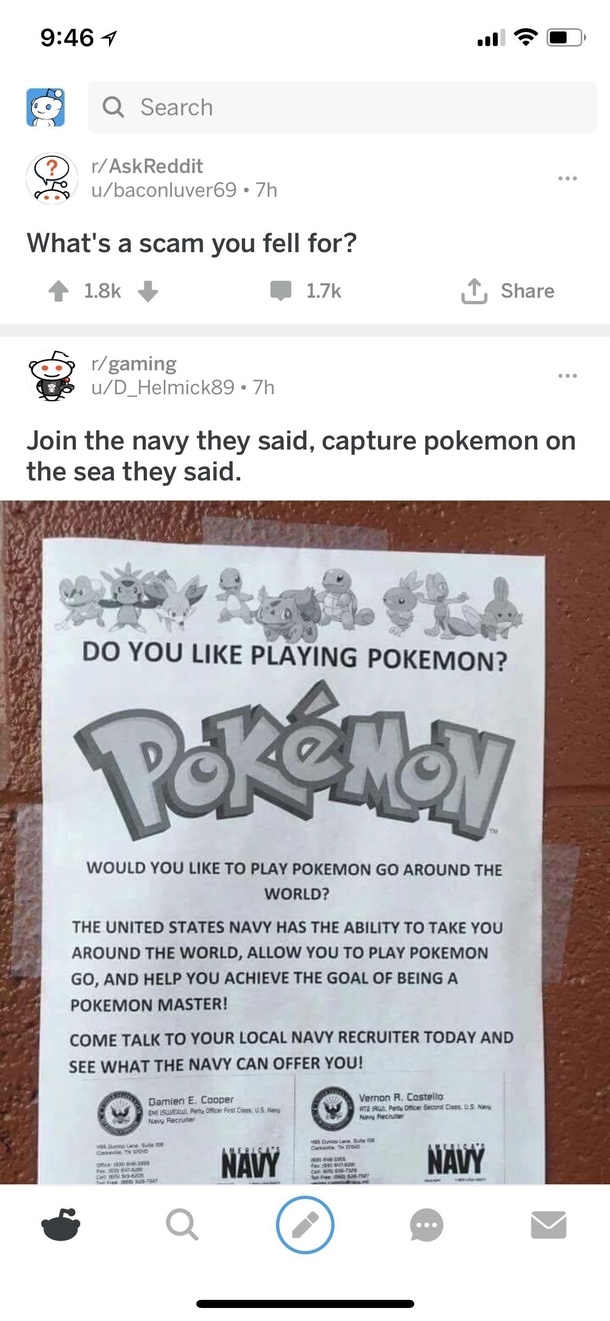Downvote the AskReddit scam post
This screenshot has height=1321, width=610.
[147, 291]
